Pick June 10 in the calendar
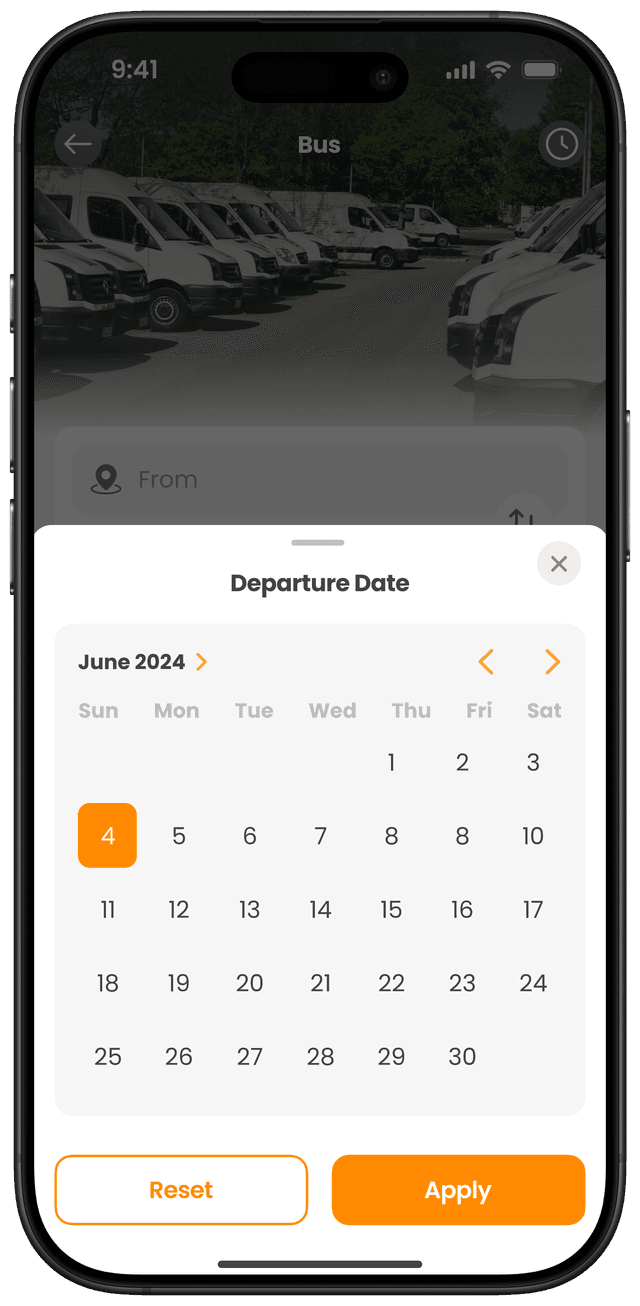 533,836
